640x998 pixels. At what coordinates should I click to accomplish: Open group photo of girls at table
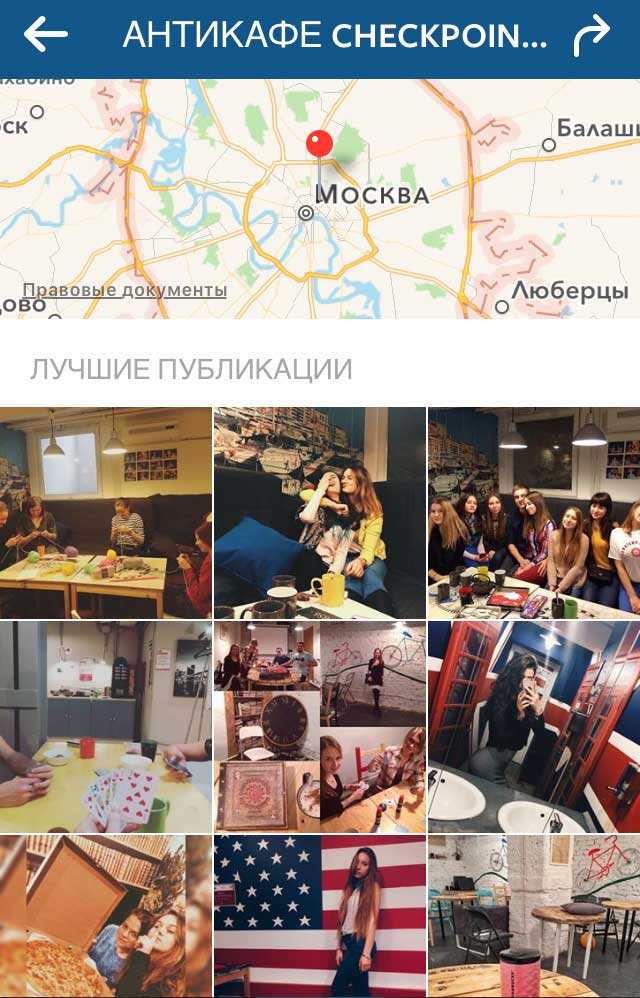point(534,512)
